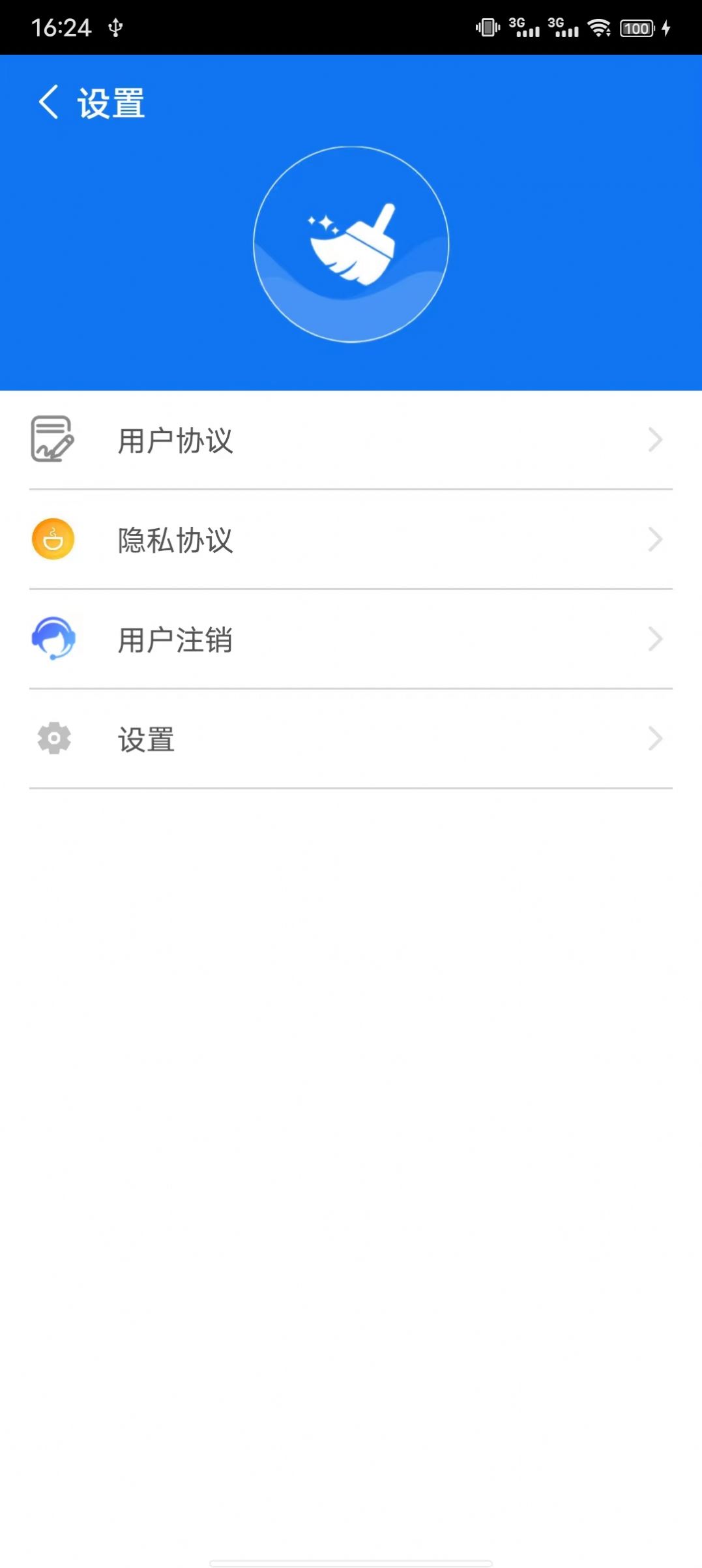Open the 隐私协议 privacy page
Screen dimensions: 702x1568
(176, 540)
